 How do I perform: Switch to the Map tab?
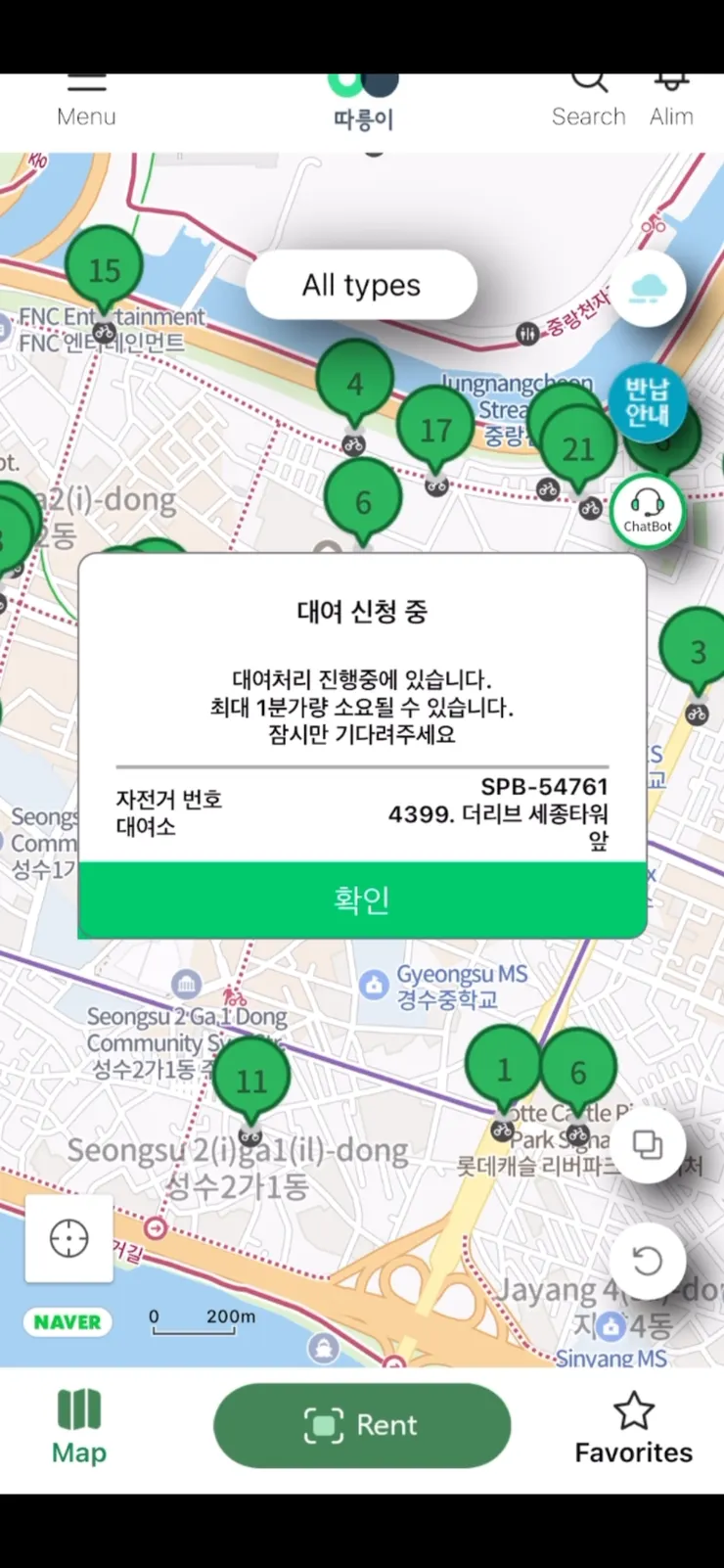pos(79,1426)
